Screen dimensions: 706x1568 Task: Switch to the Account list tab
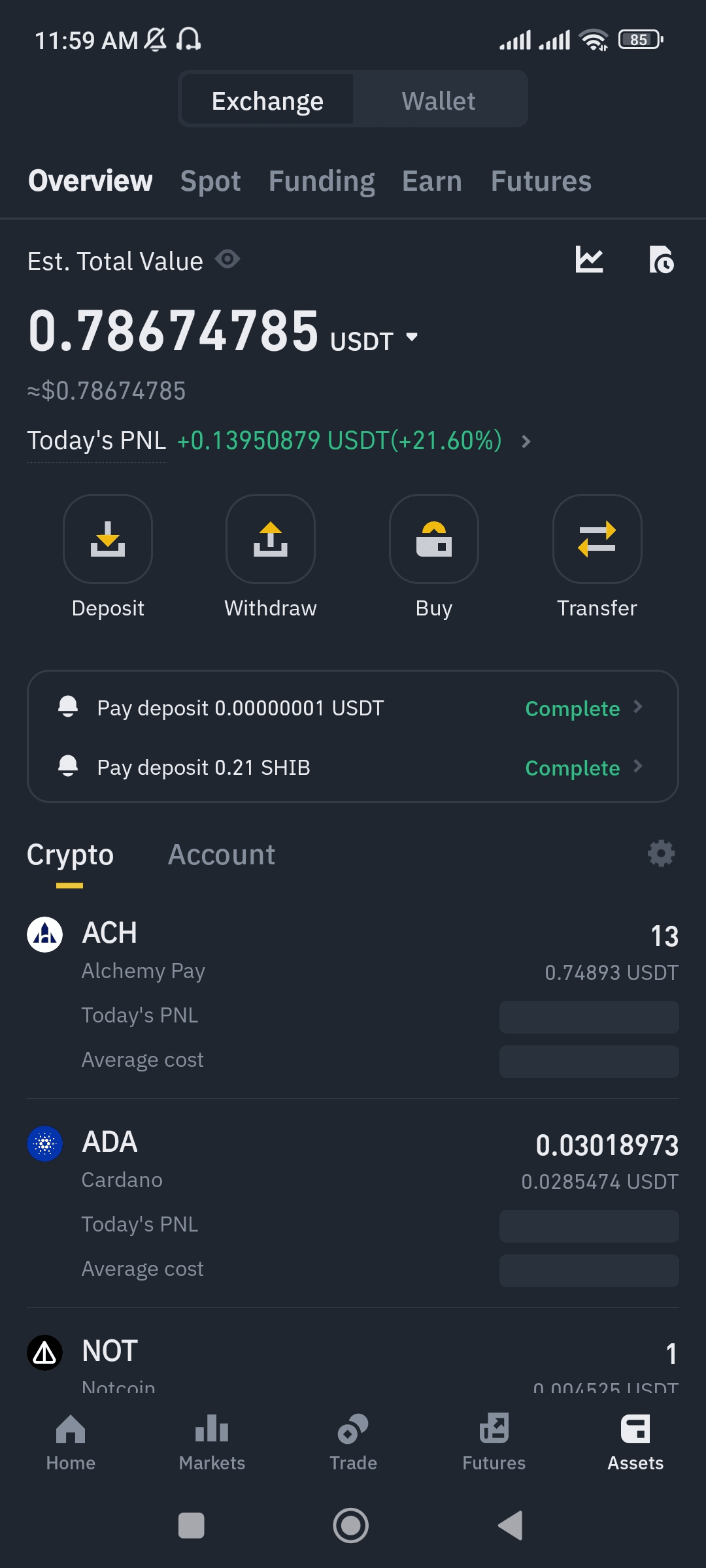(222, 855)
